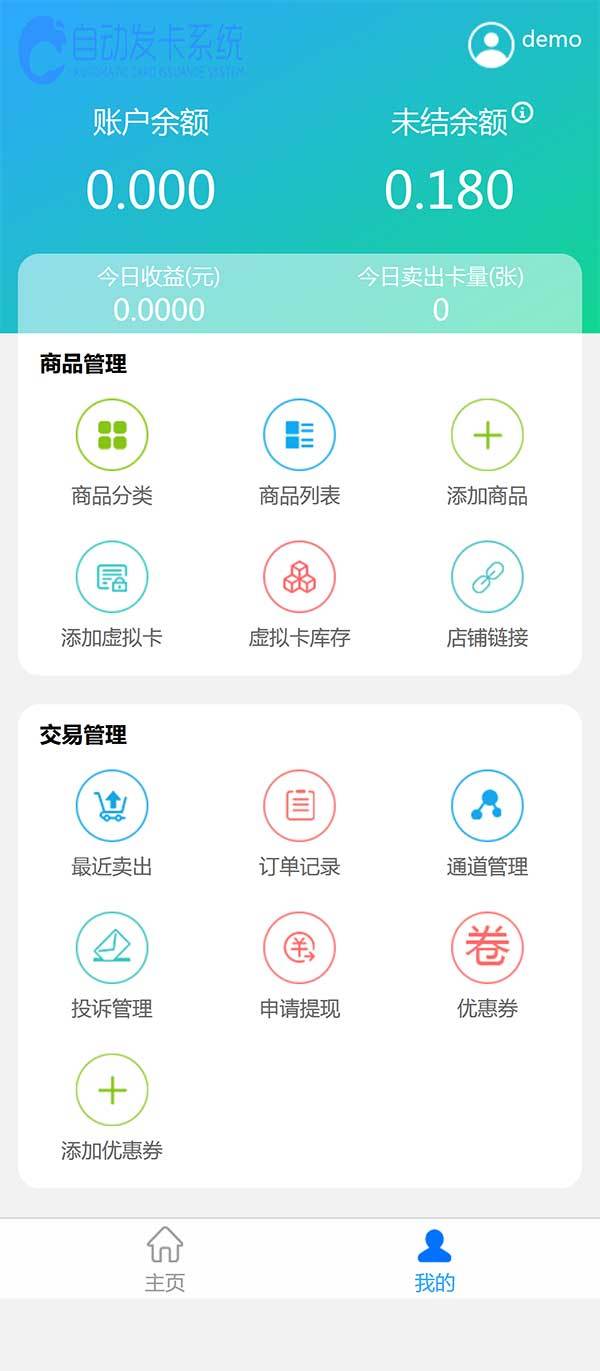Tap the info icon next to 未结余额
This screenshot has height=1371, width=600.
tap(522, 111)
